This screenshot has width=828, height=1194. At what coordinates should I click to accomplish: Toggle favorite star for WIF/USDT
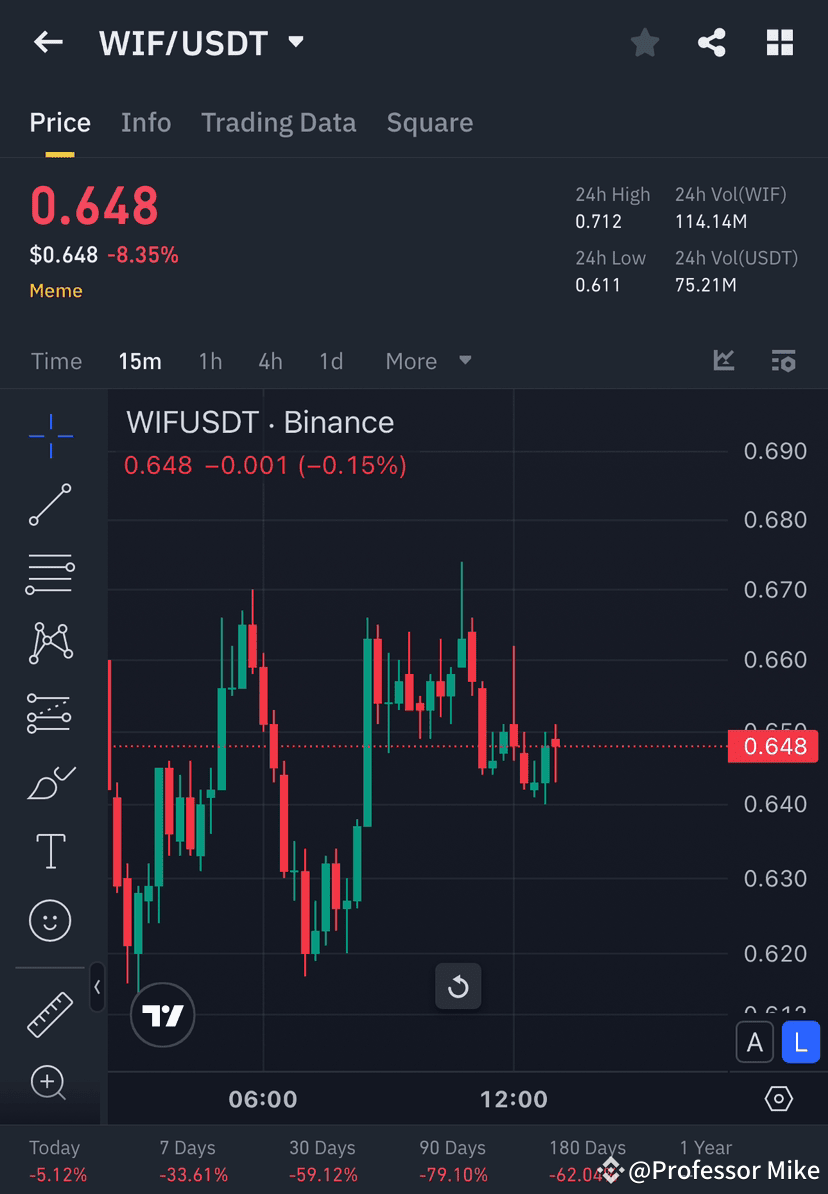[x=644, y=42]
